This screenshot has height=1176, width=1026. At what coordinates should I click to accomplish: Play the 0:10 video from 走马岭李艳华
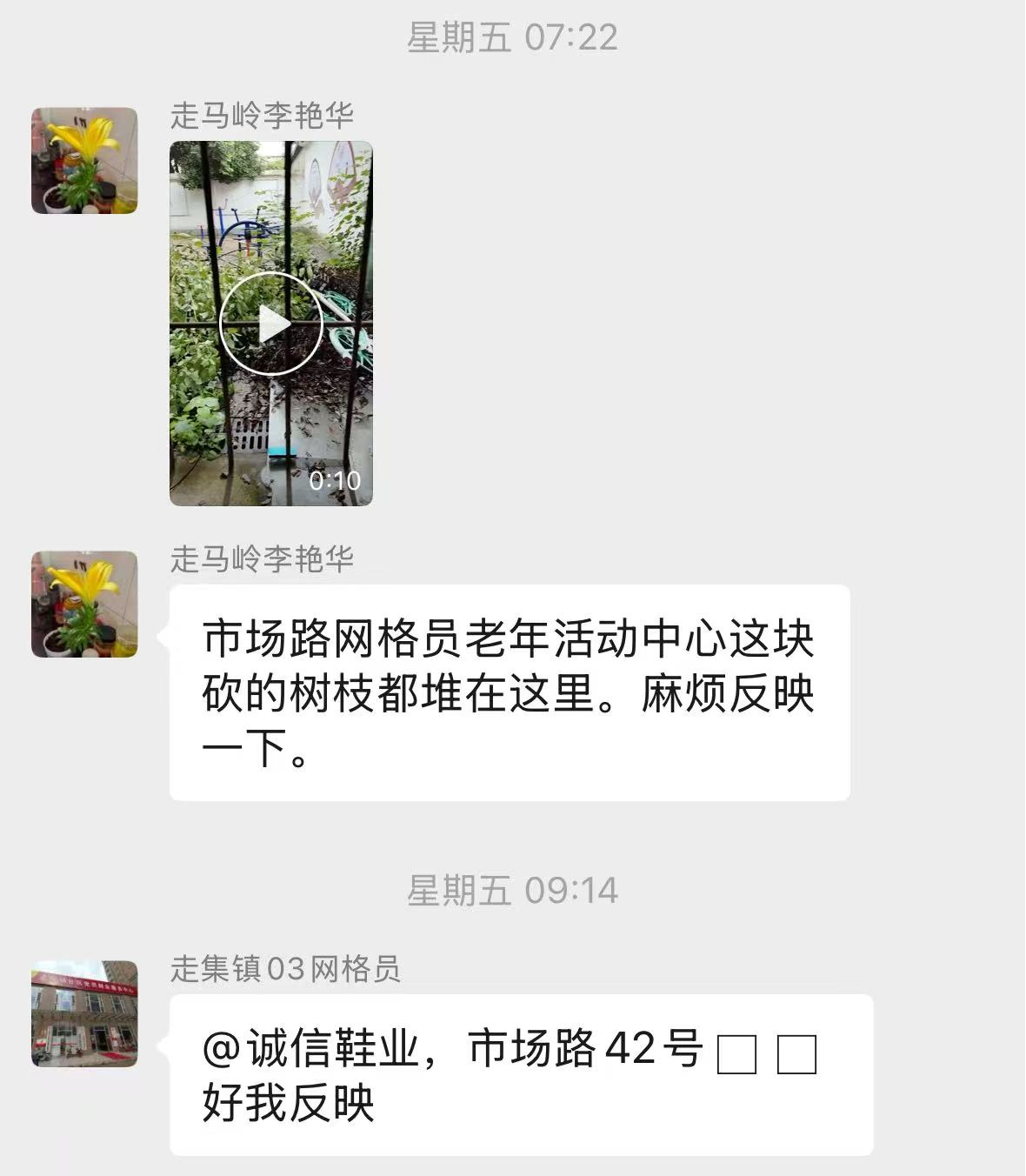(271, 324)
